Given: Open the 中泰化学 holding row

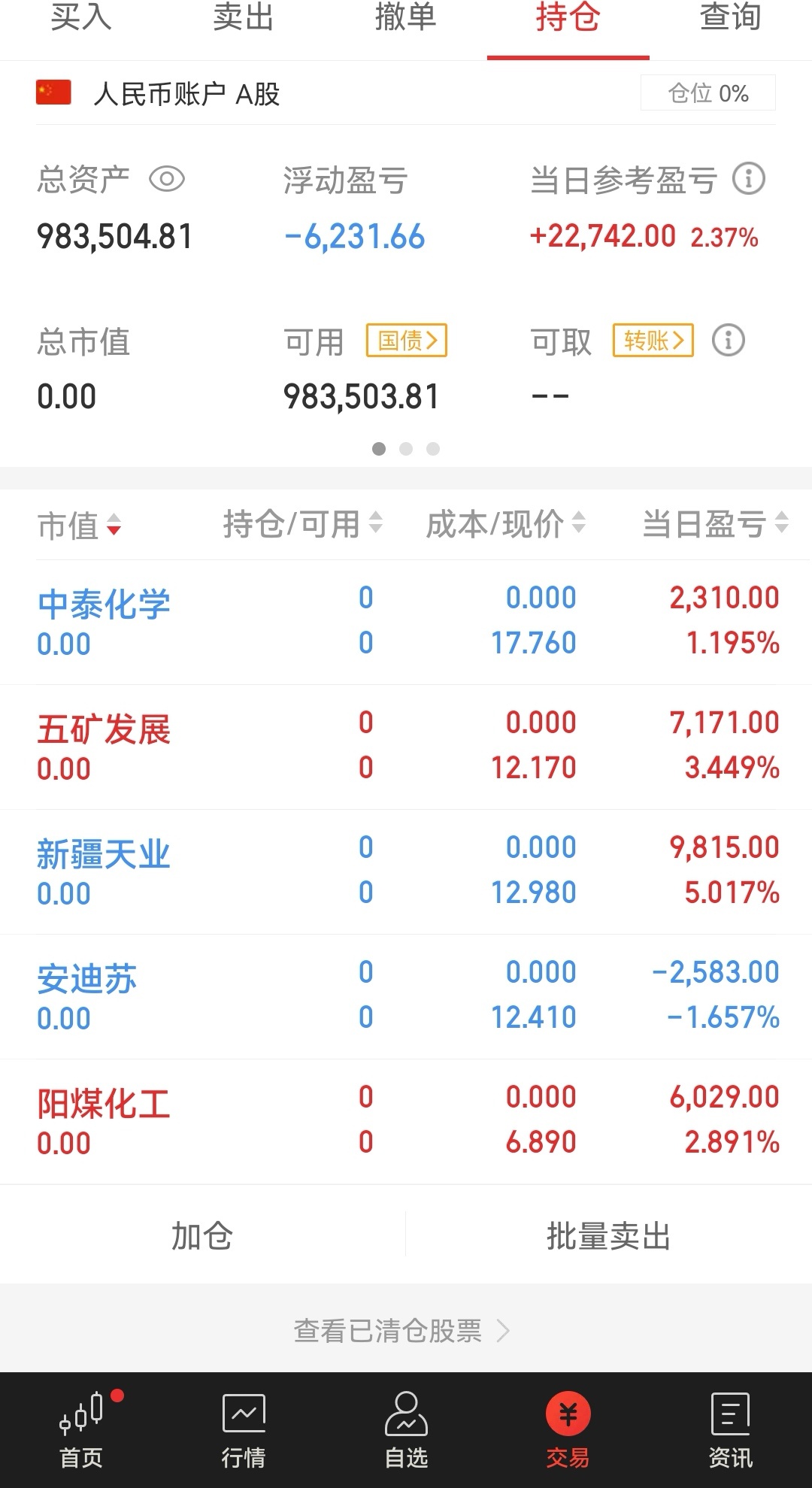Looking at the screenshot, I should [406, 622].
